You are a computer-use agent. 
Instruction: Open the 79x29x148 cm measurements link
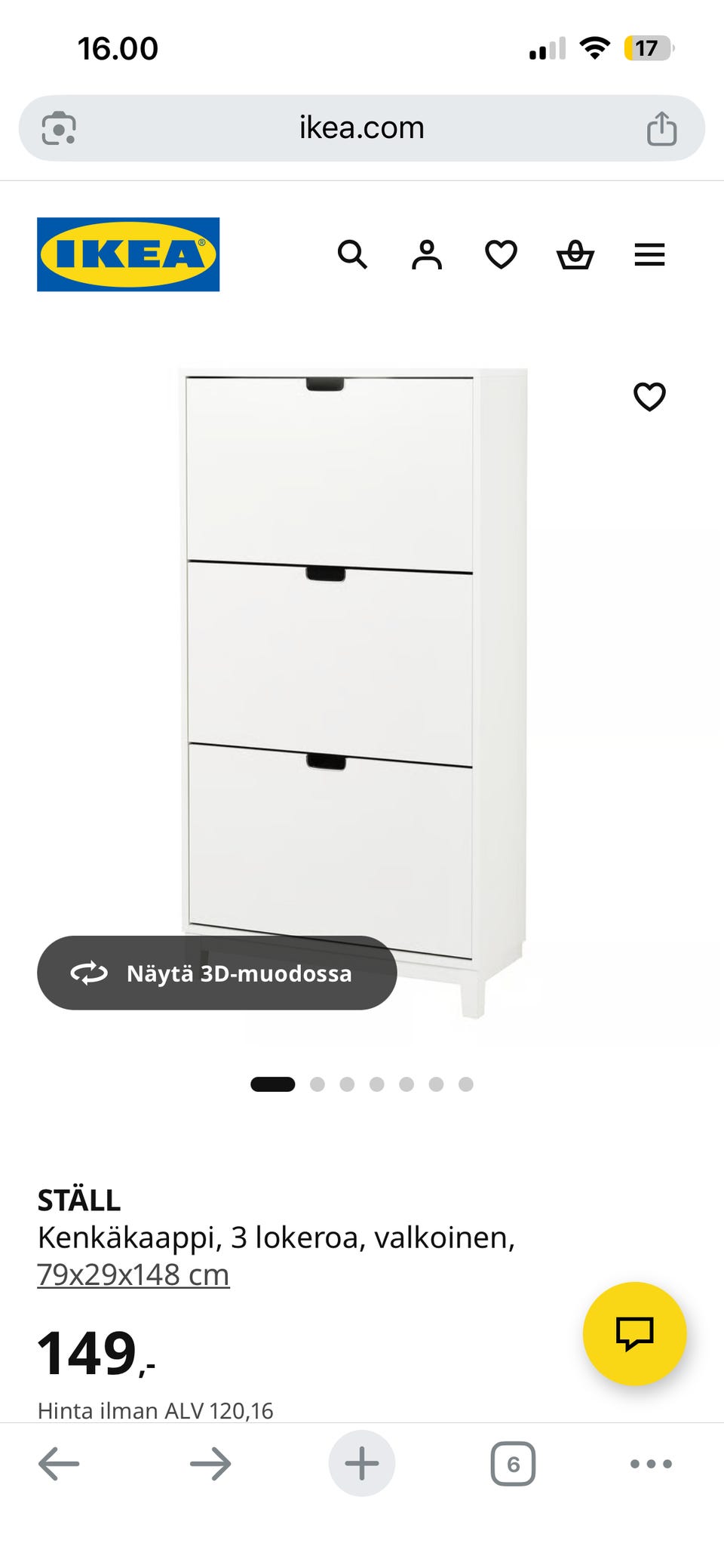pyautogui.click(x=133, y=1275)
